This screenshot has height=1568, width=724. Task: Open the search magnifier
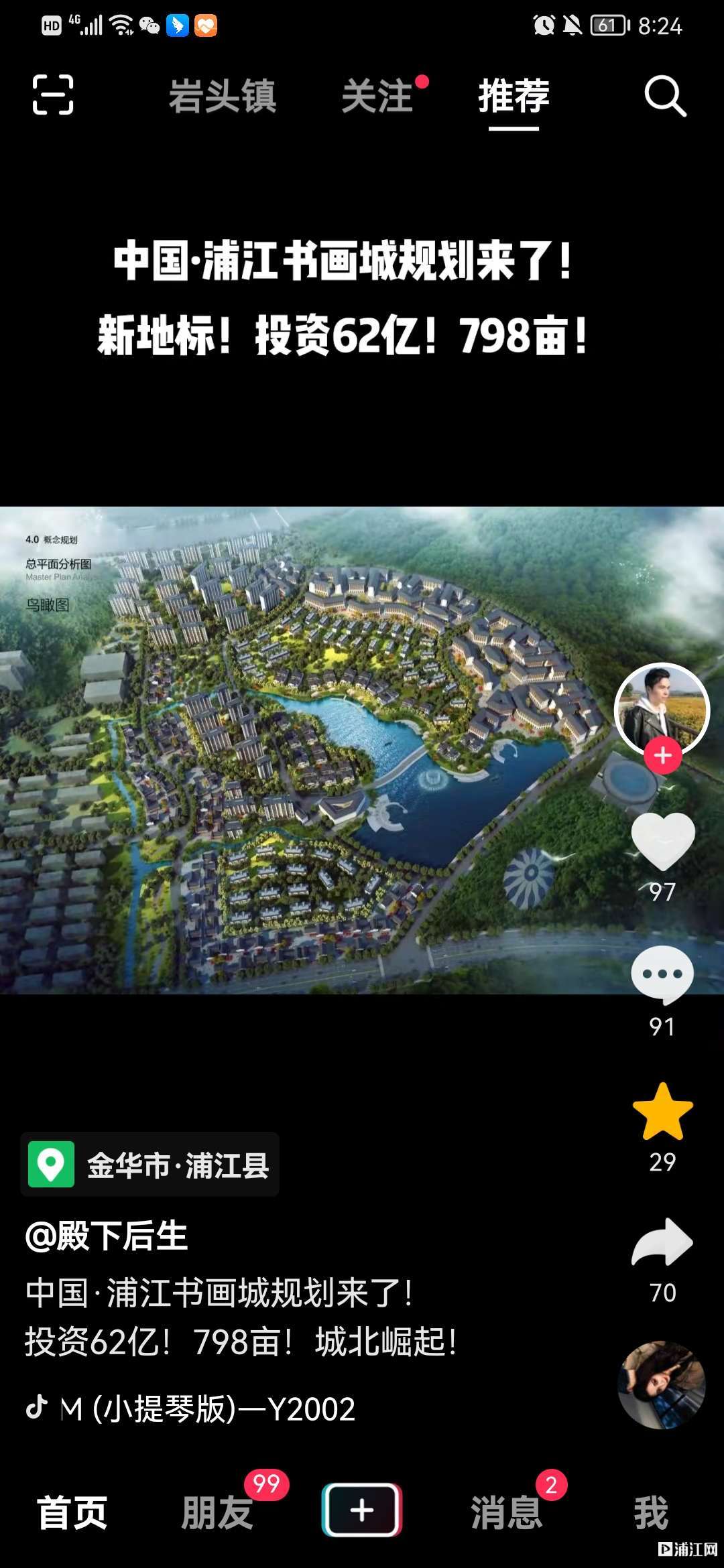[664, 96]
